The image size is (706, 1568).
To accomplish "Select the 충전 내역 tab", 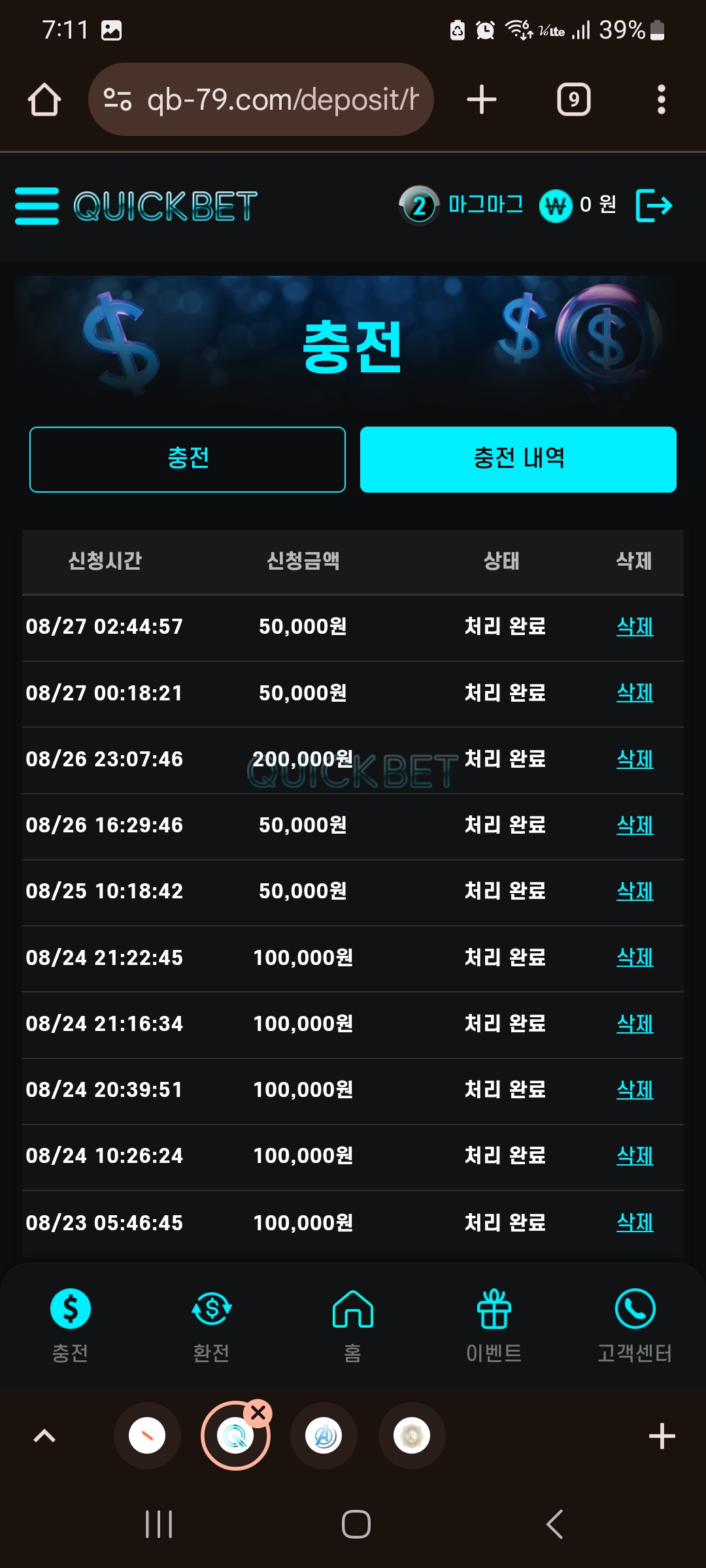I will [x=518, y=459].
